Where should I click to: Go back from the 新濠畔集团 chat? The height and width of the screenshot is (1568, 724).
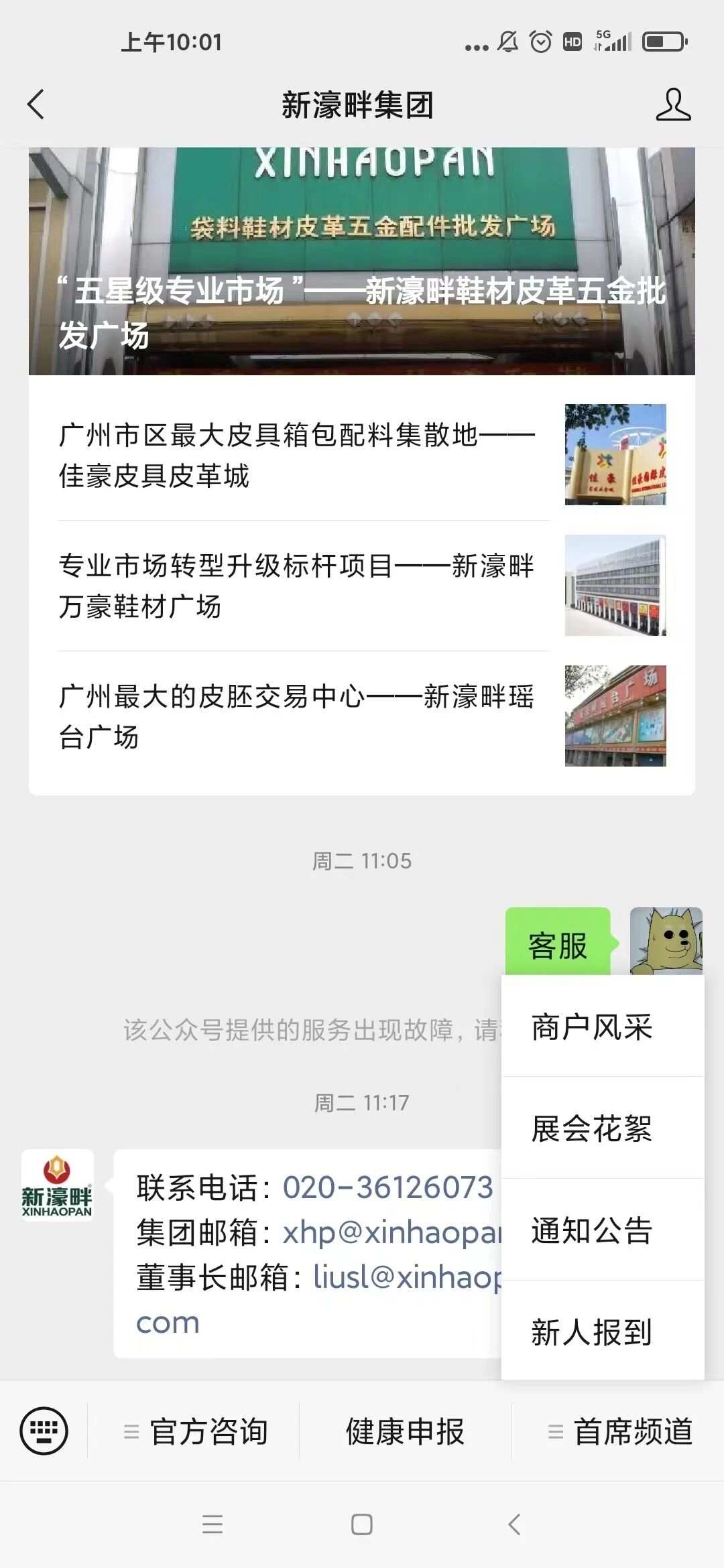point(36,105)
